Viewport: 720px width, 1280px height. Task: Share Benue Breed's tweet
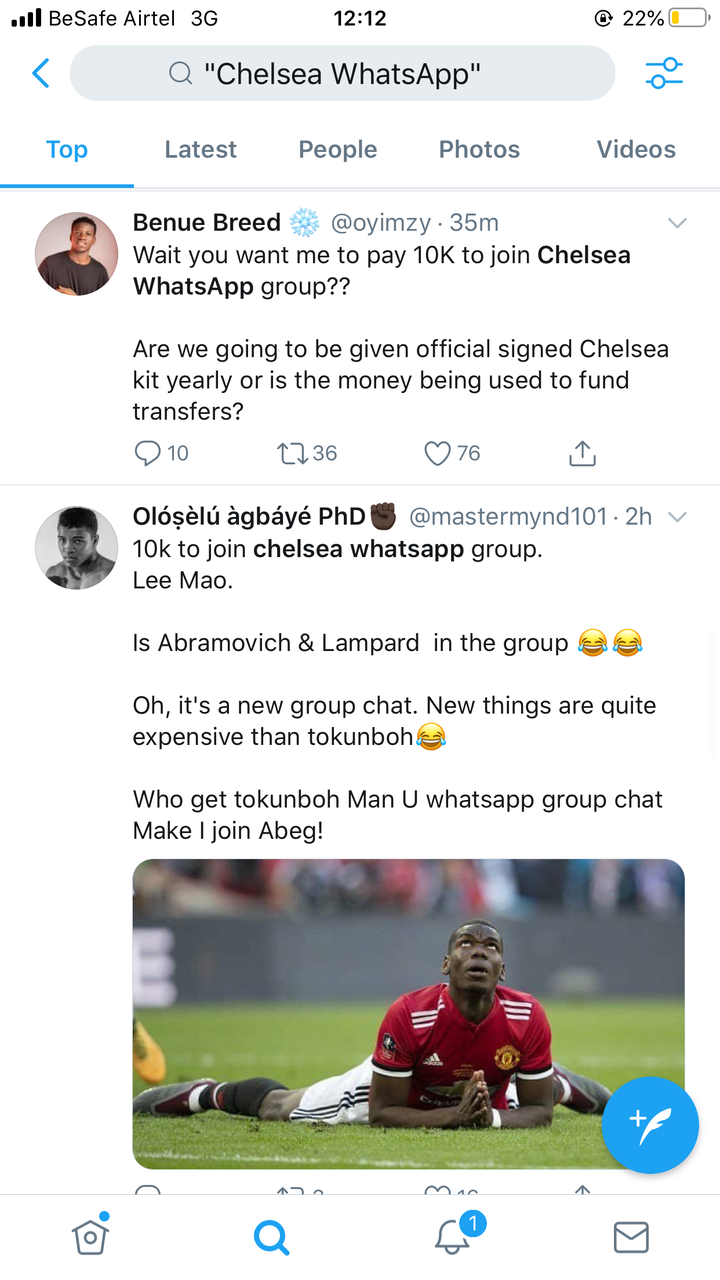582,454
